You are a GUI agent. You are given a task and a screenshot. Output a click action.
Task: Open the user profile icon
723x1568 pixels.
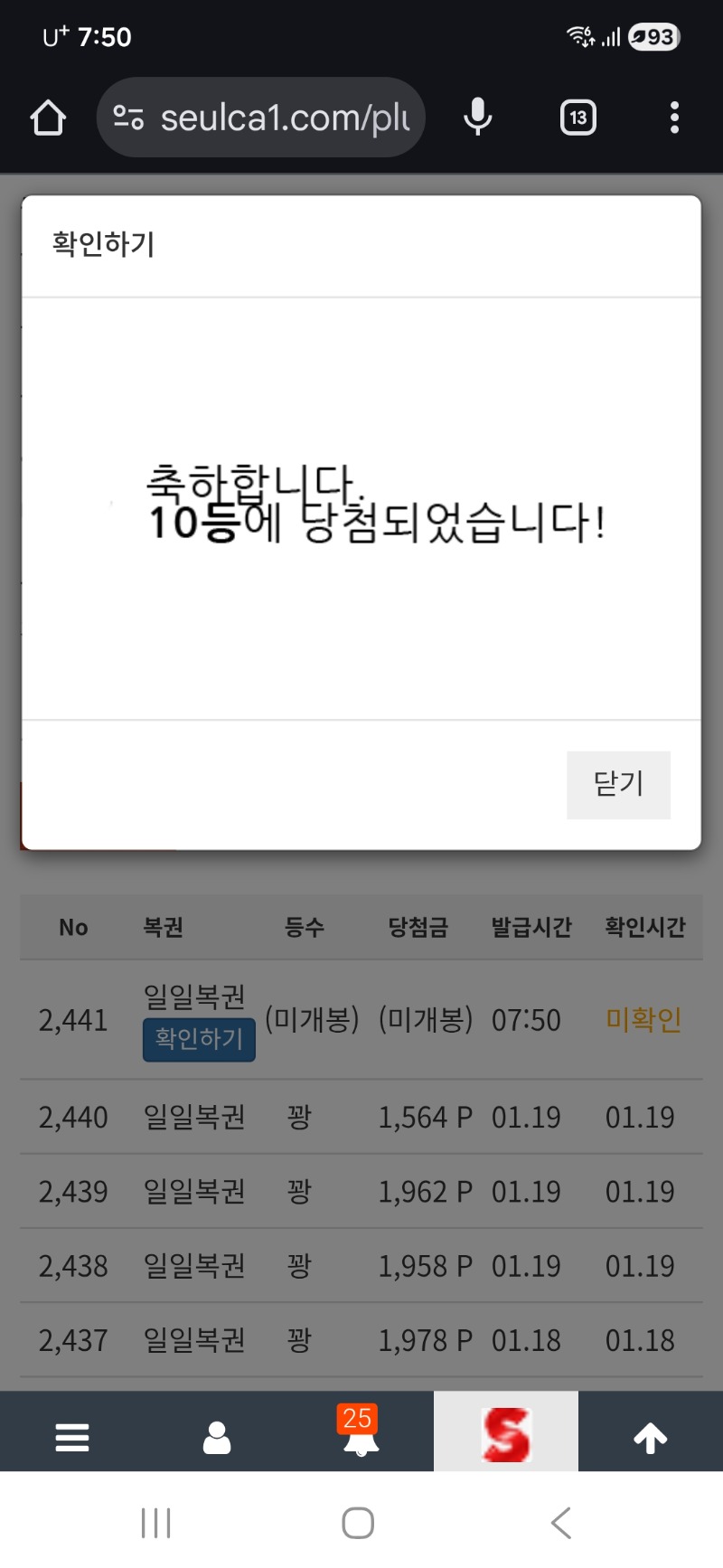pos(217,1437)
